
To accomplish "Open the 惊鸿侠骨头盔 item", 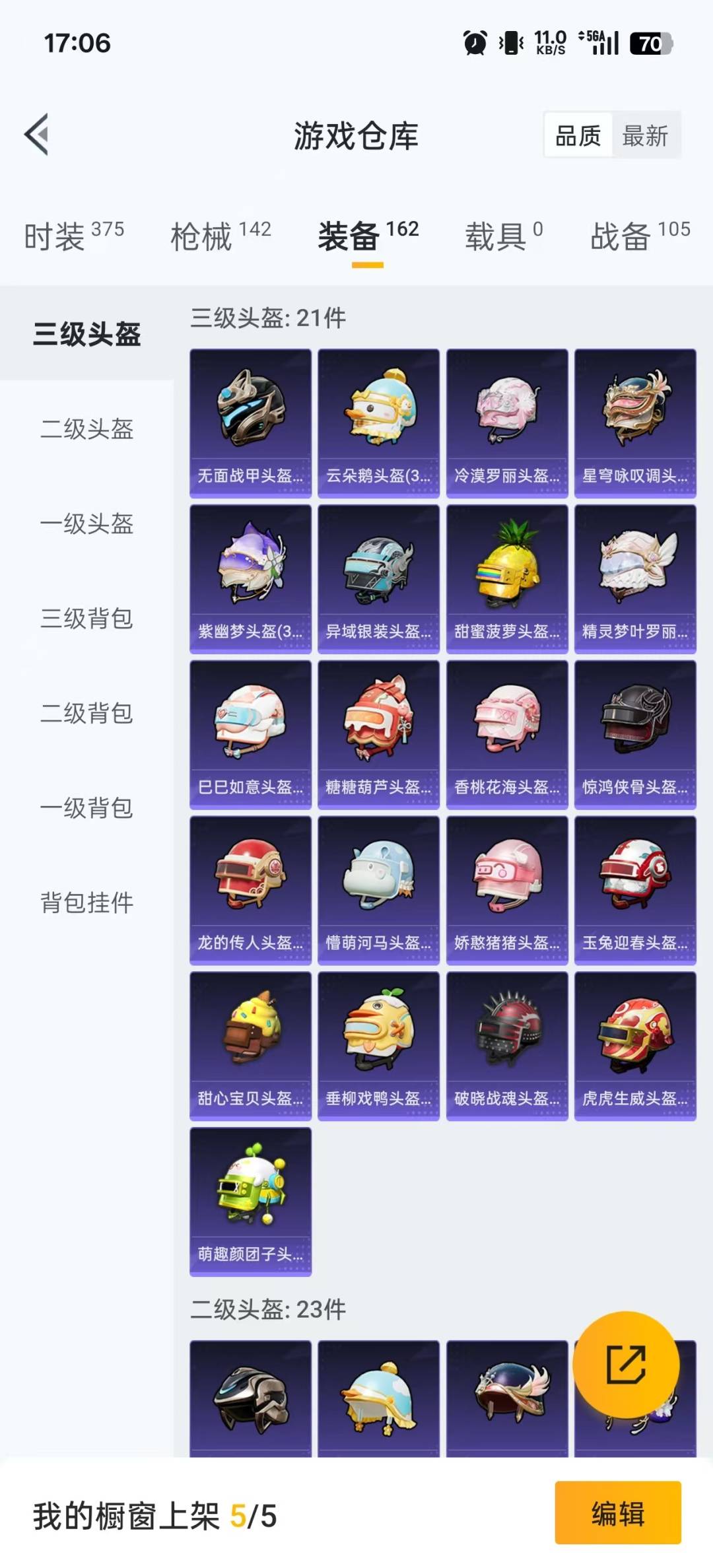I will pos(635,734).
